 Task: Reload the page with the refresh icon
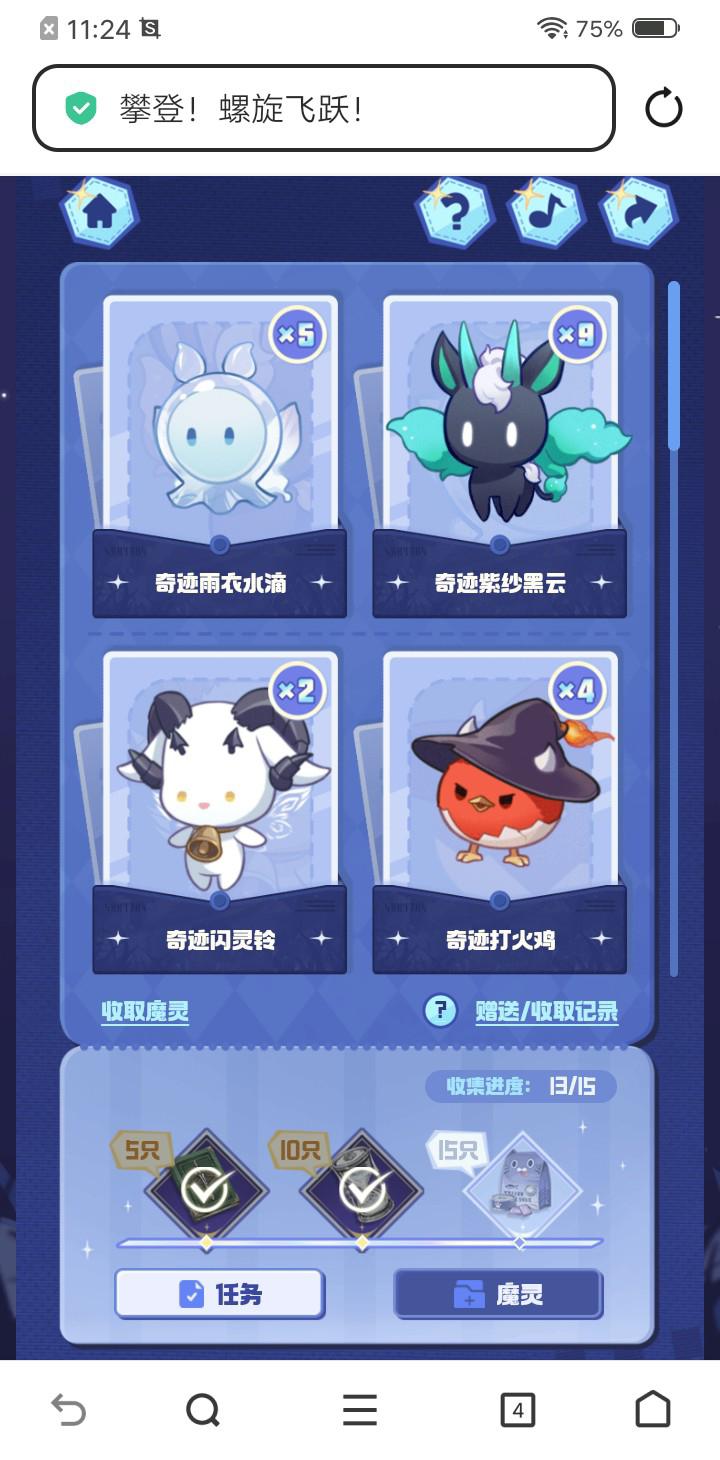(663, 108)
